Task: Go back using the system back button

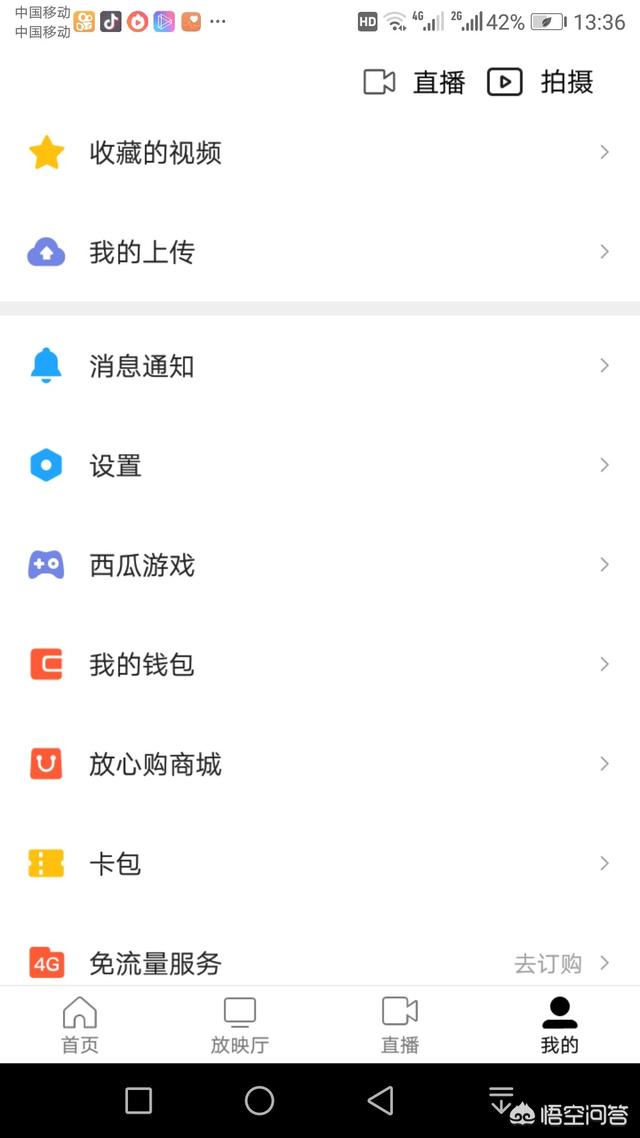Action: coord(380,1101)
